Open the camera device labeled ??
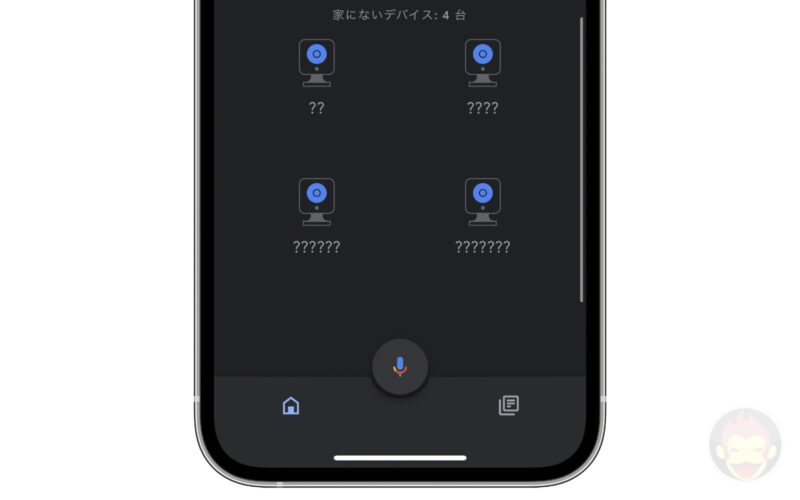Viewport: 800px width, 500px height. (x=317, y=63)
